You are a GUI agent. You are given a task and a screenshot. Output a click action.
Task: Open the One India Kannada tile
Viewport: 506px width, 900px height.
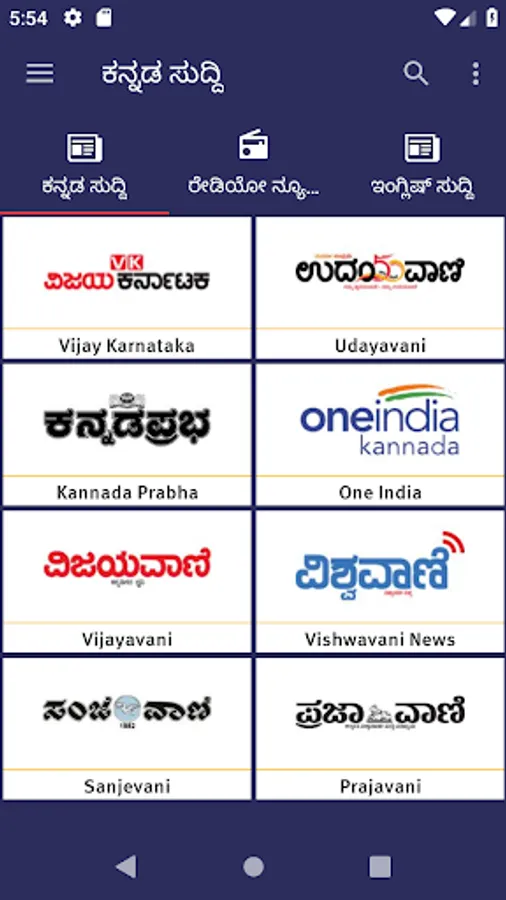(380, 435)
